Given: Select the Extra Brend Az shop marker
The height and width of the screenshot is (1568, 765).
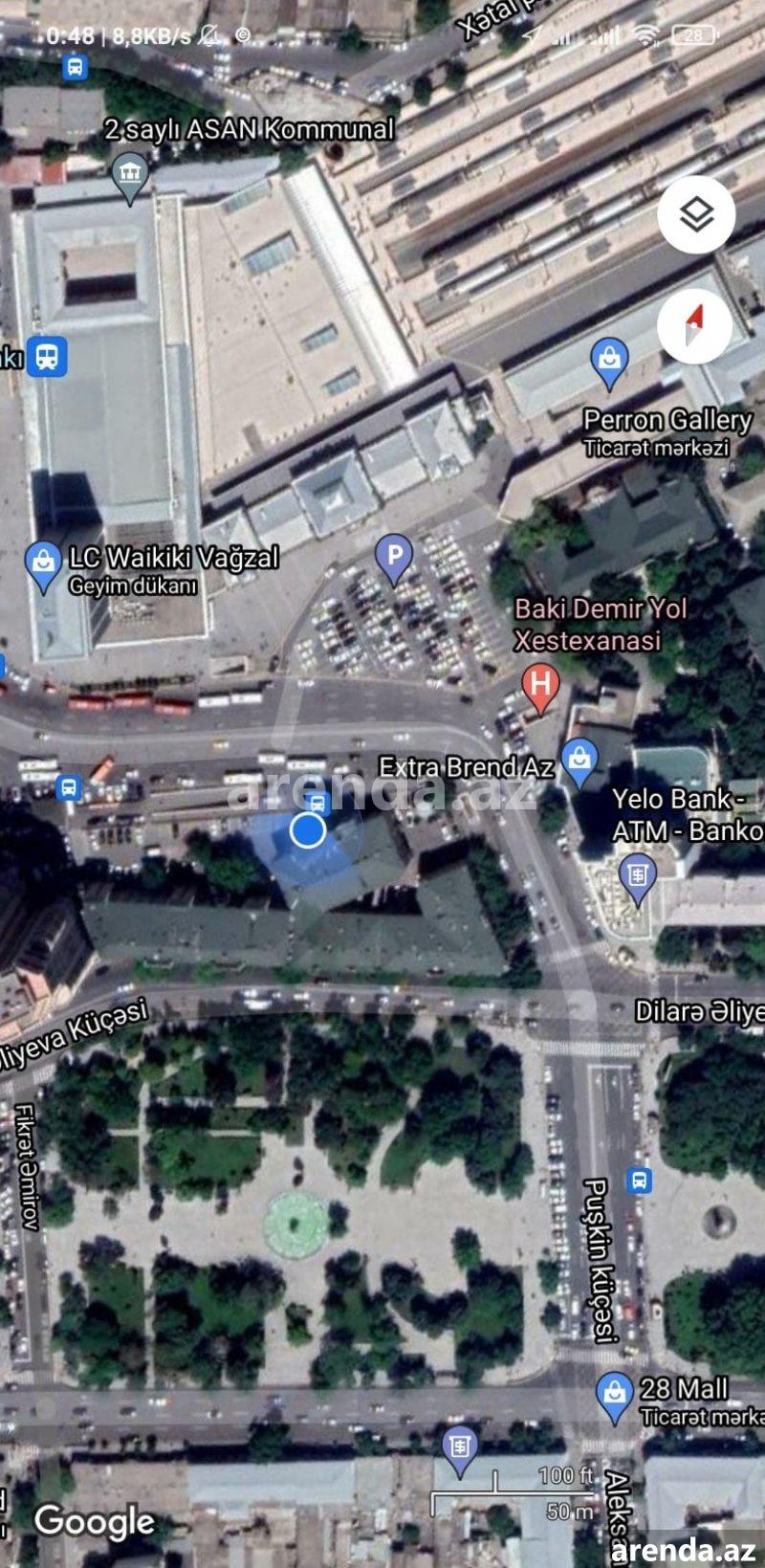Looking at the screenshot, I should (579, 762).
